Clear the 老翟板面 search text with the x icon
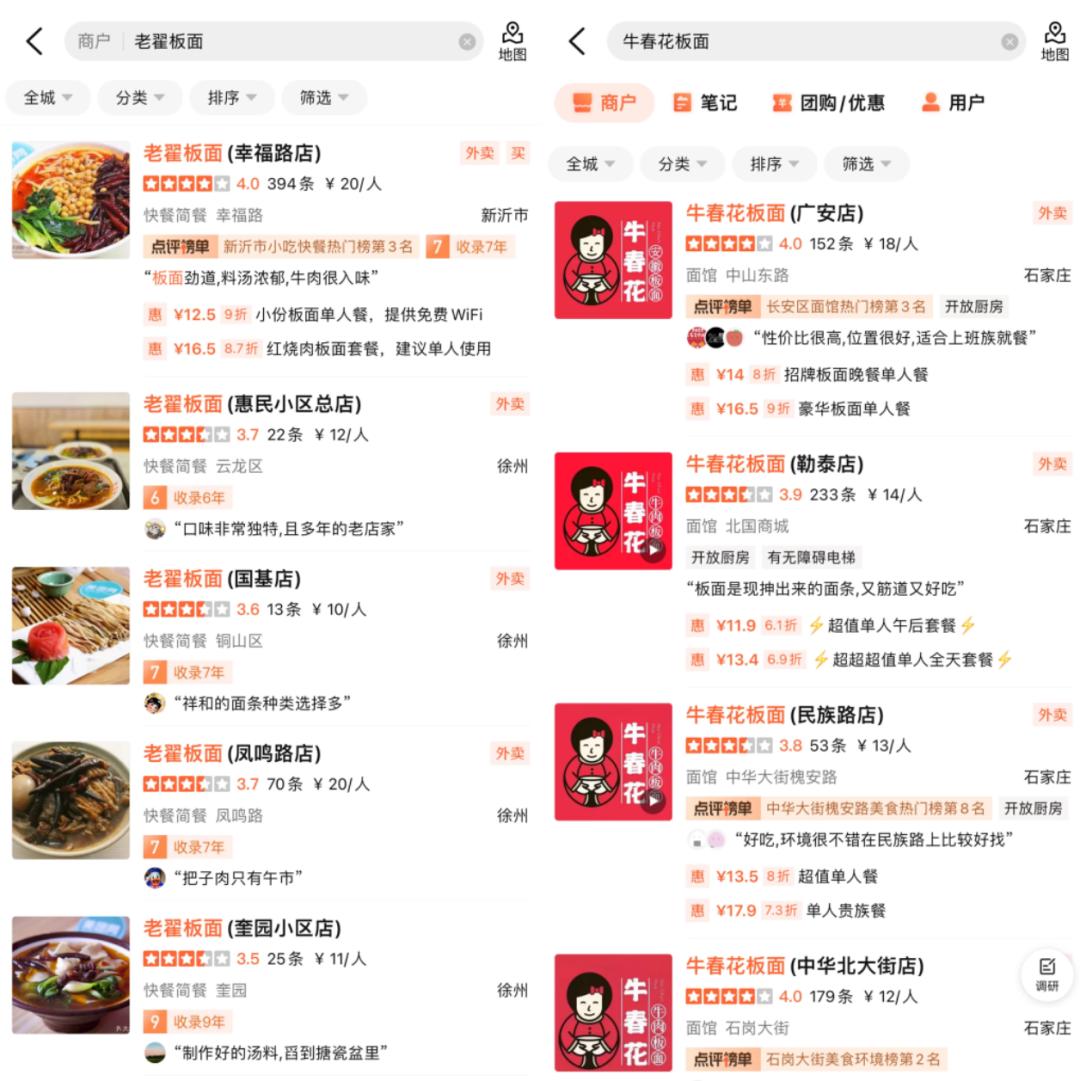 tap(466, 41)
